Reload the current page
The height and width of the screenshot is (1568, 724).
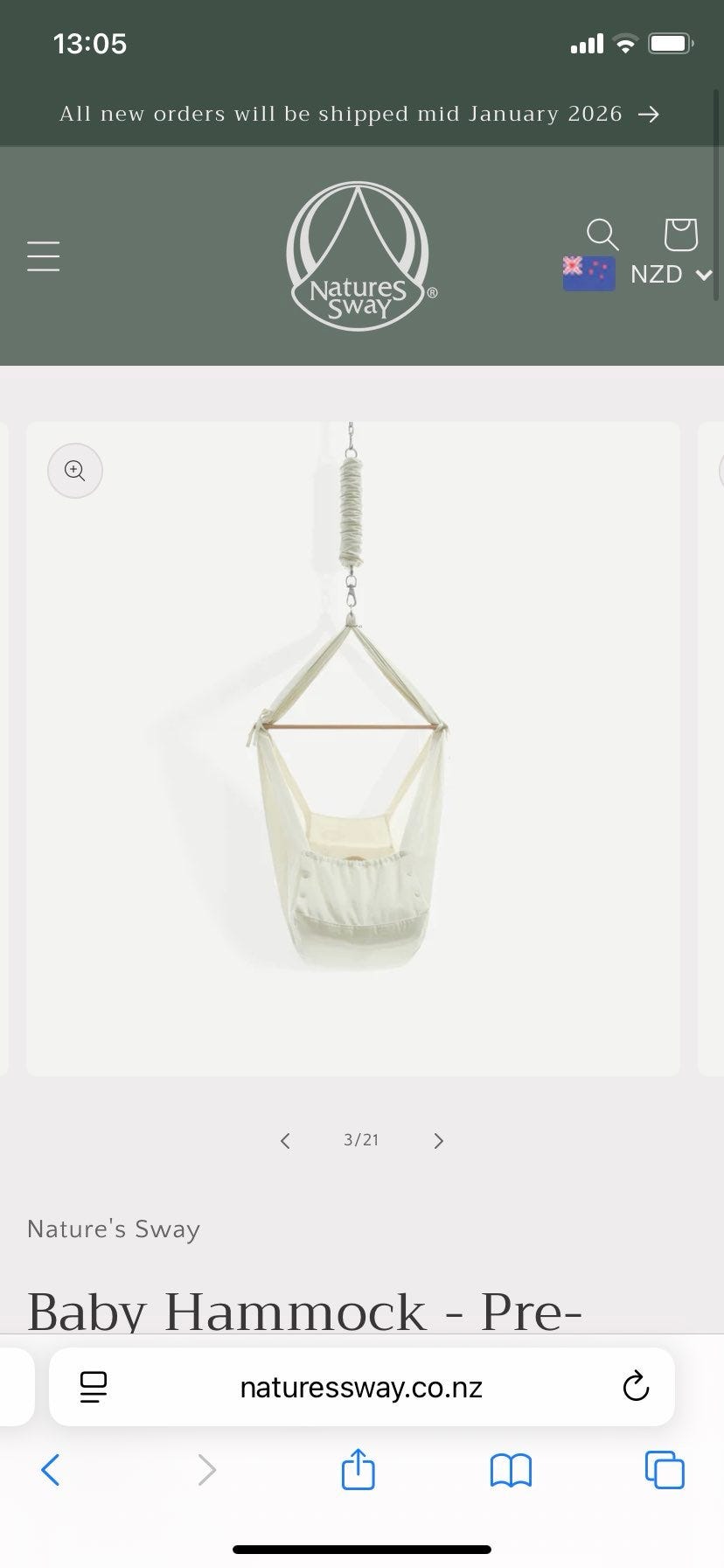coord(636,1387)
